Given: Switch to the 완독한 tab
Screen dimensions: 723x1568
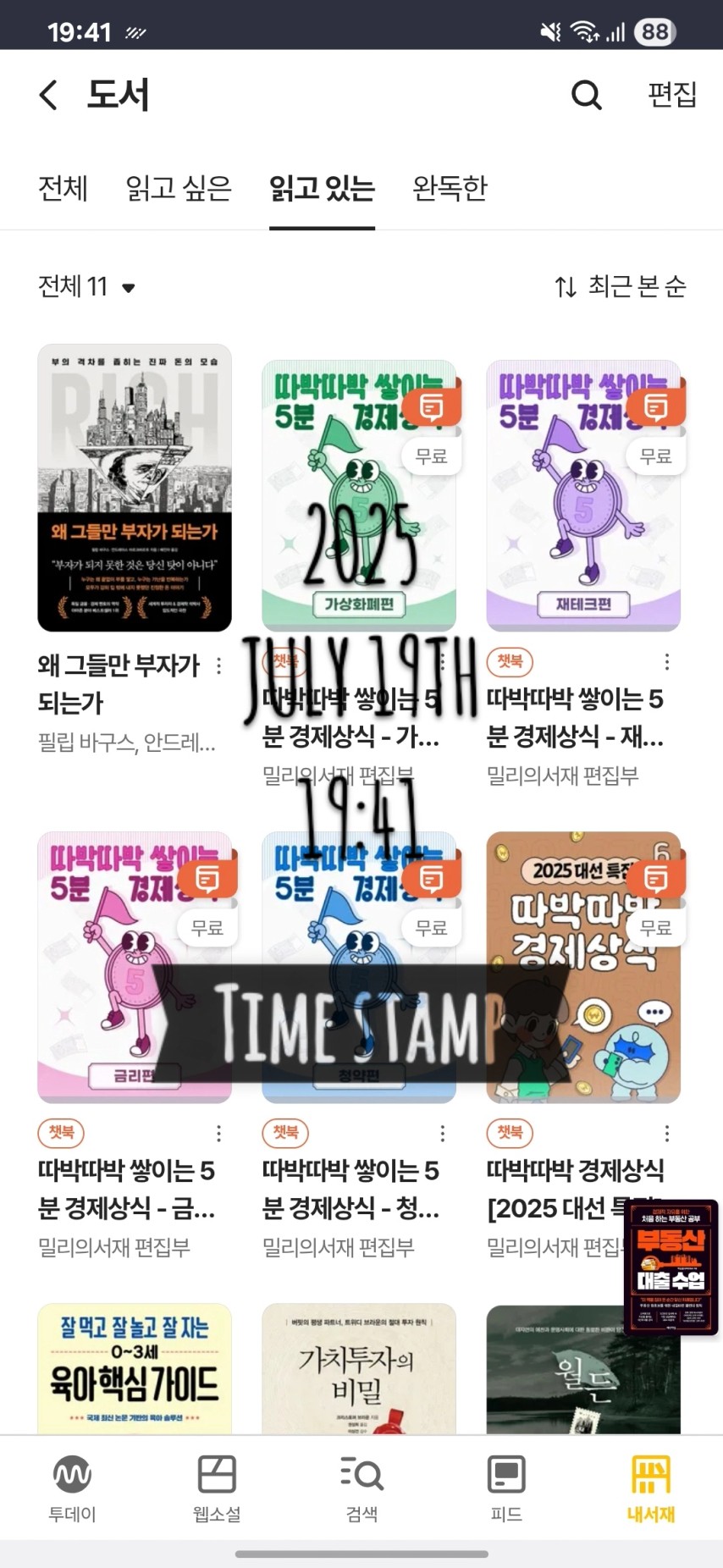Looking at the screenshot, I should pos(450,188).
